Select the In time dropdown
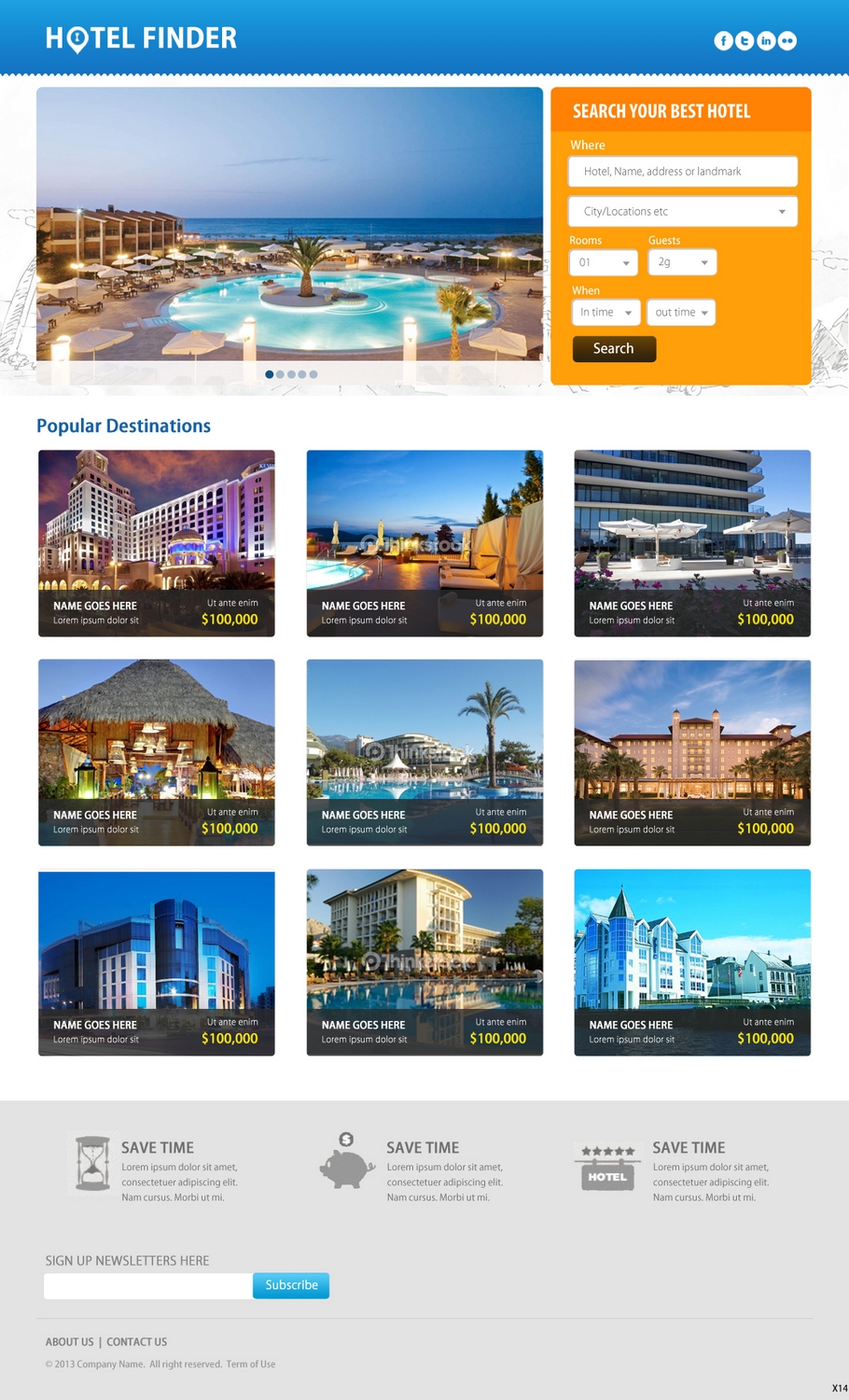Viewport: 849px width, 1400px height. point(605,313)
